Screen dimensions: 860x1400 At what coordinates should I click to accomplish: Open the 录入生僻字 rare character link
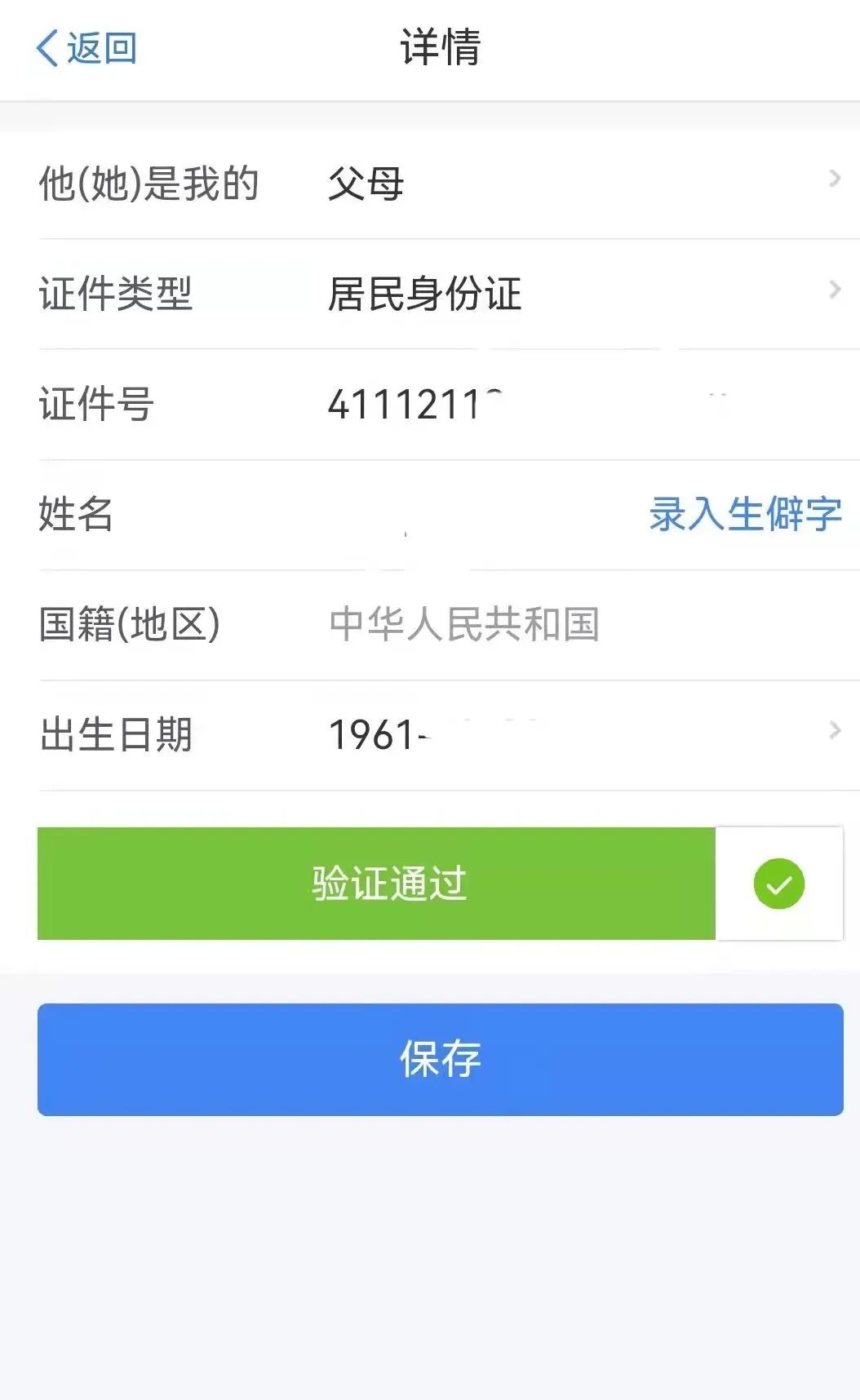746,515
